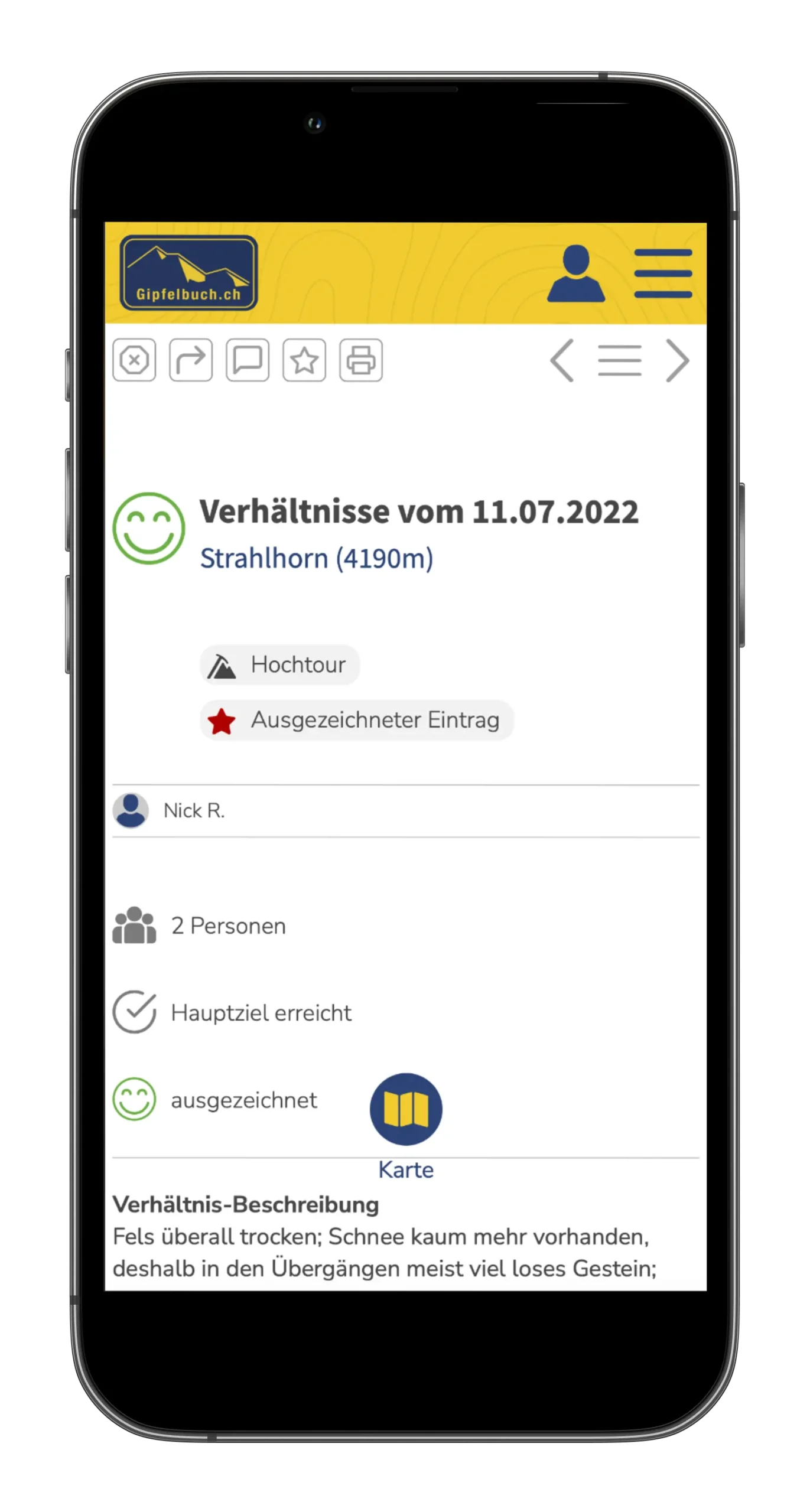This screenshot has height=1512, width=810.
Task: Print this entry
Action: (360, 360)
